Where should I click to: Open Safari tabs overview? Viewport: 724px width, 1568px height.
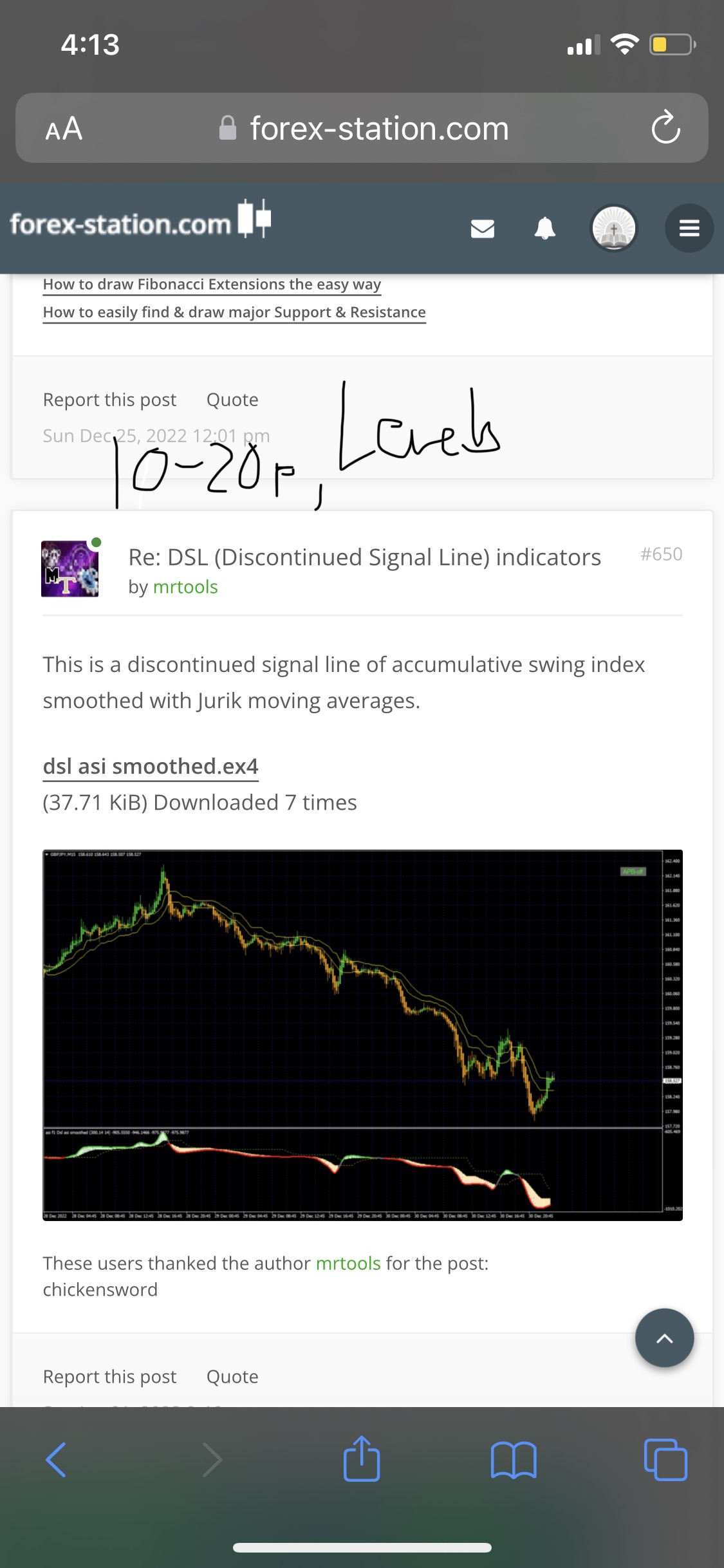click(665, 1459)
